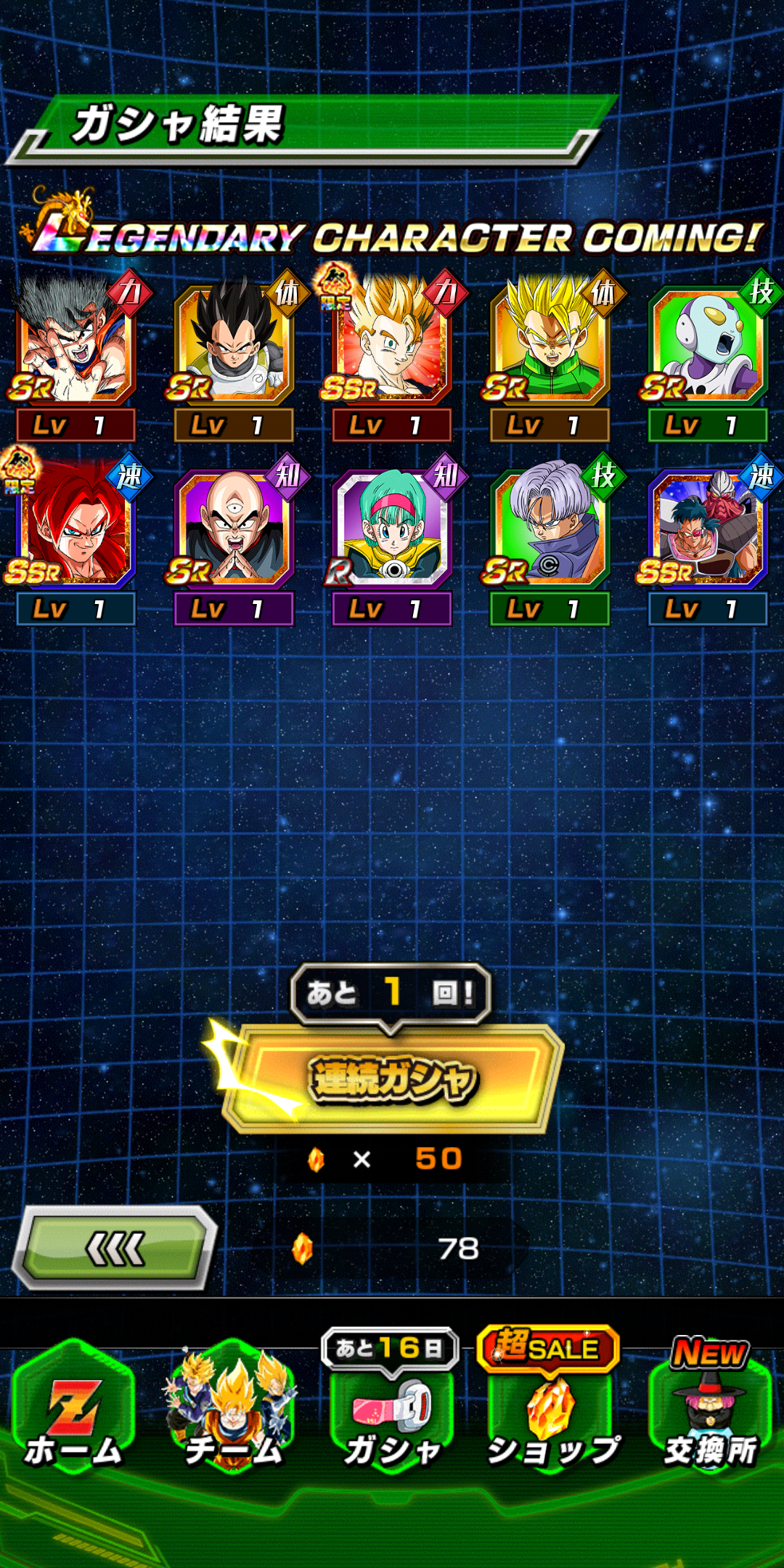This screenshot has height=1568, width=784.
Task: View the SSR Super Saiyan 4 Gogeta card
Action: click(x=75, y=536)
